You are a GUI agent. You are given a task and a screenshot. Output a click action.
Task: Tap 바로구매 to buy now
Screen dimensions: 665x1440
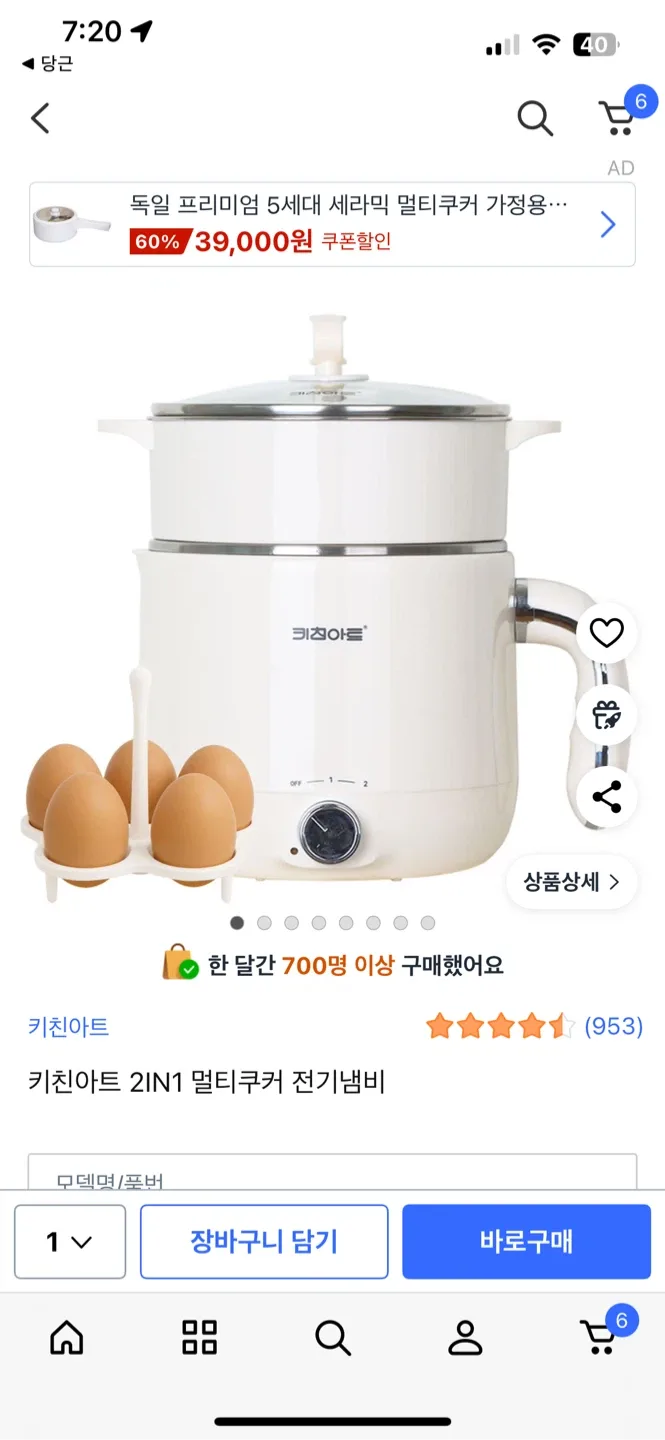coord(526,1242)
